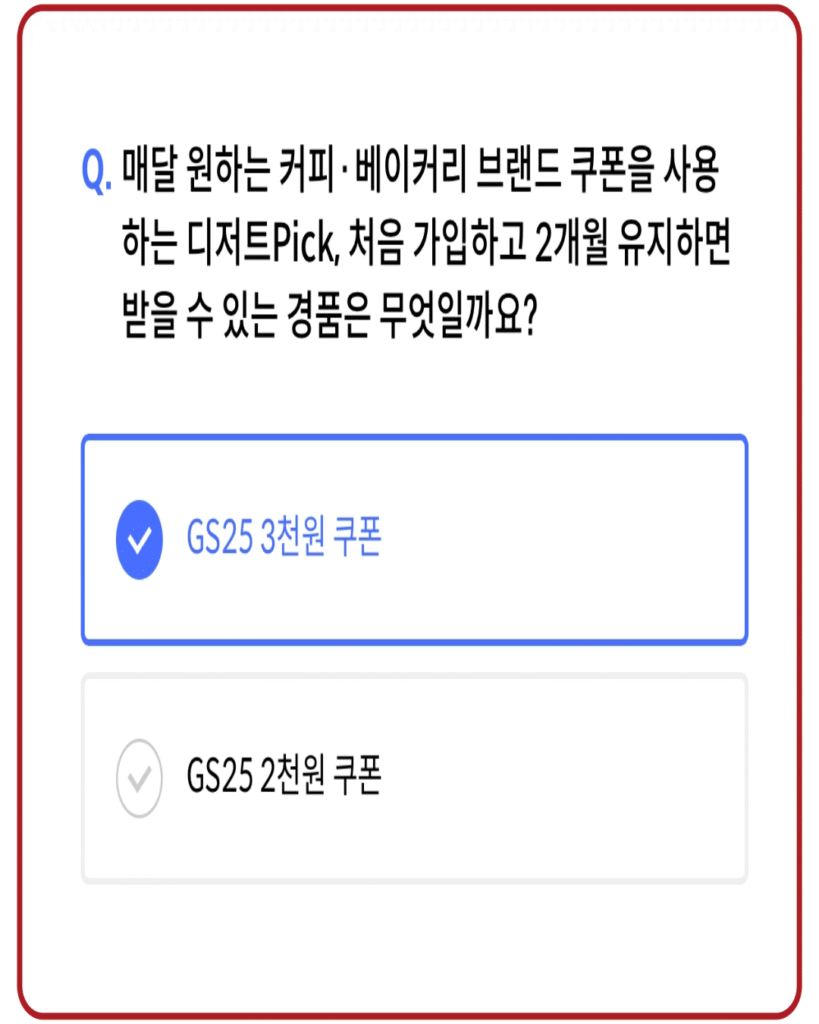
Task: Click the blue Q. icon before the question
Action: point(97,166)
